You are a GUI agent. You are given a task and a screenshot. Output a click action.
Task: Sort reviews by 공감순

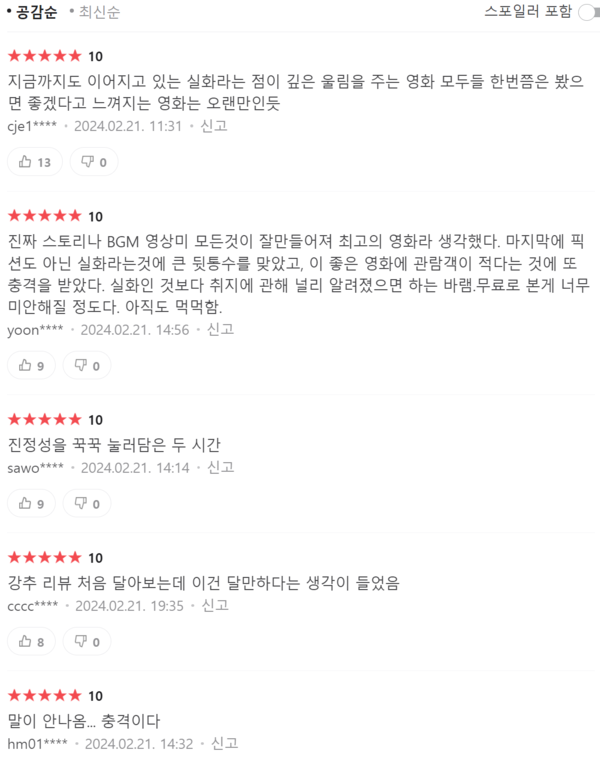(x=35, y=12)
